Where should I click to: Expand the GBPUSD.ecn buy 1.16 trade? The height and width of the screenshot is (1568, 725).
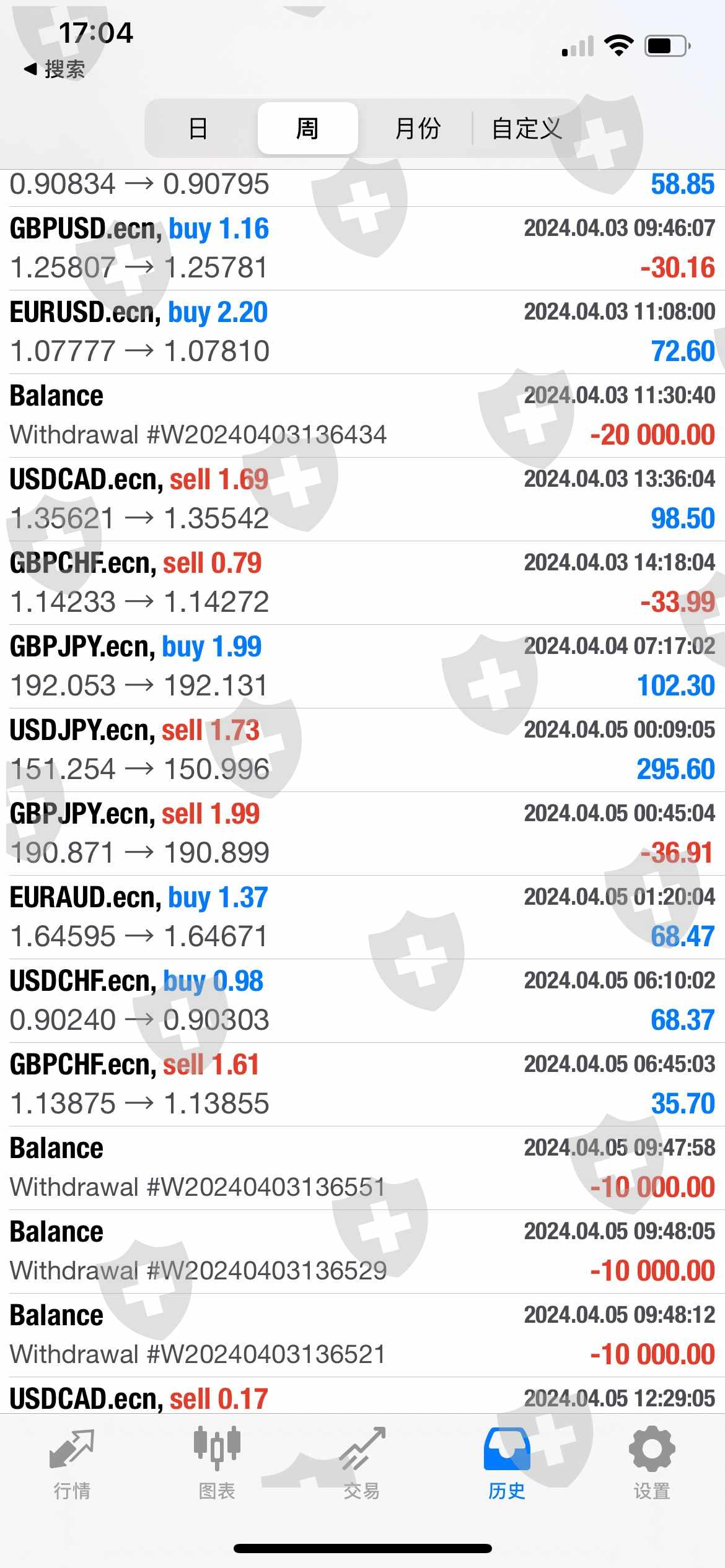pos(362,248)
